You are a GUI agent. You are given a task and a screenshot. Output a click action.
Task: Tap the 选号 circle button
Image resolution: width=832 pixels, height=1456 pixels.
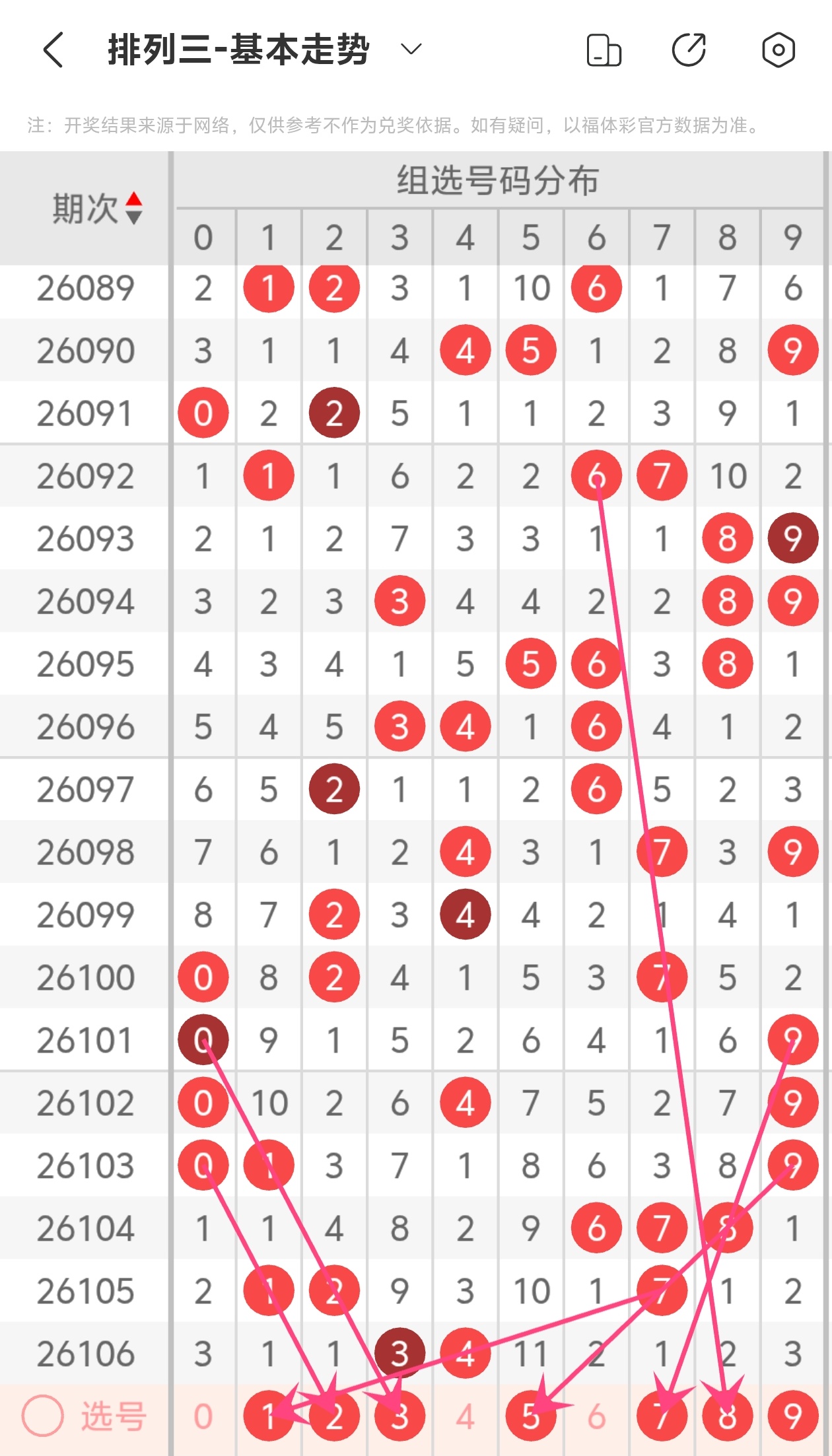43,1416
